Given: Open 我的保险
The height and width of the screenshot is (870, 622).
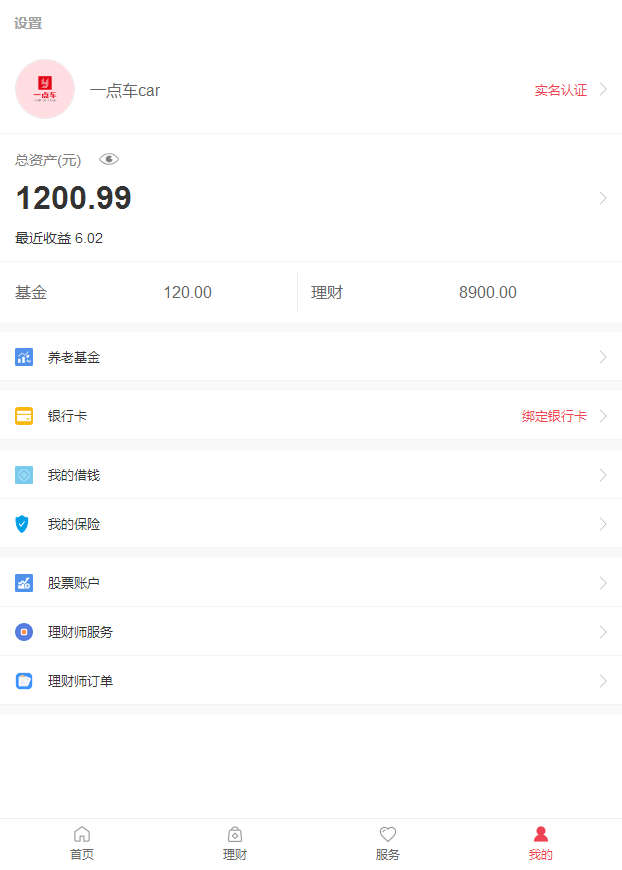Looking at the screenshot, I should pos(310,524).
